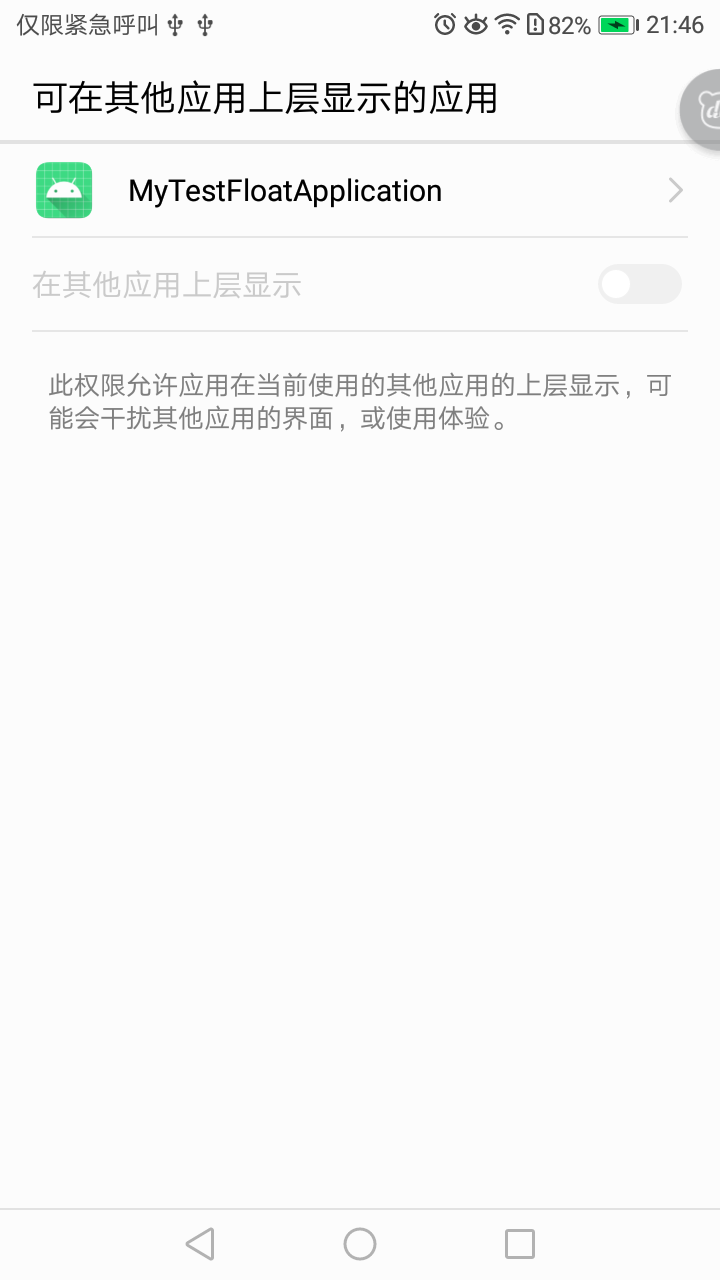Screen dimensions: 720x1280
Task: Tap the partially hidden floating assistant bubble
Action: tap(703, 110)
